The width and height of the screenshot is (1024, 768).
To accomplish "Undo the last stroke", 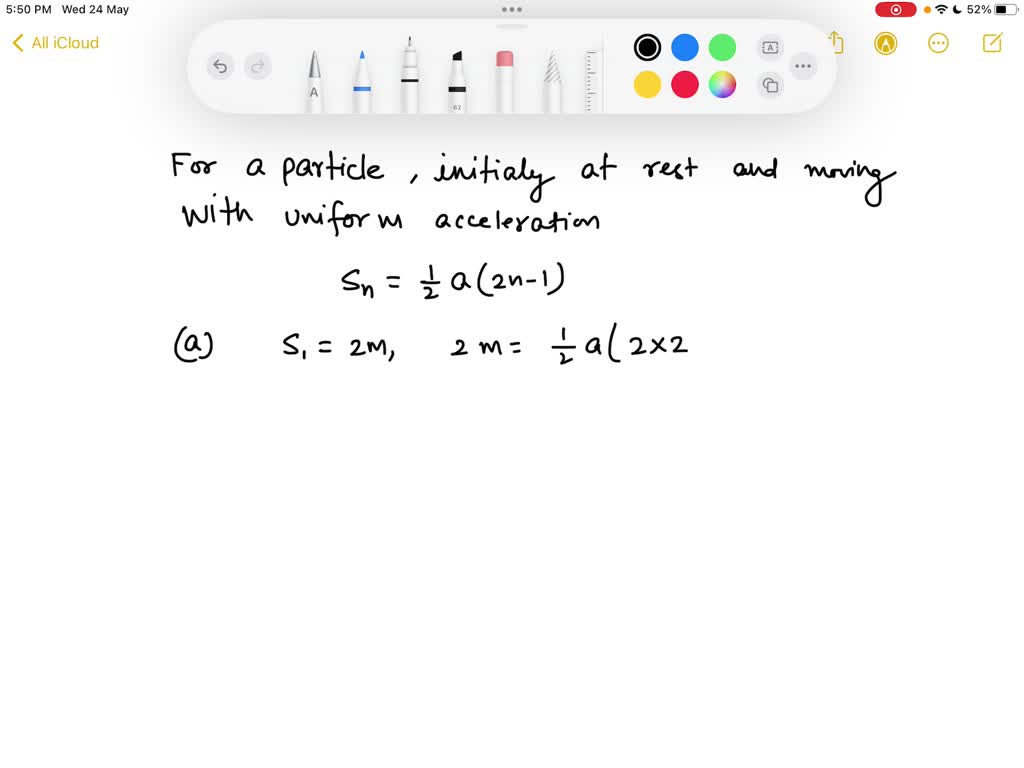I will click(x=220, y=67).
